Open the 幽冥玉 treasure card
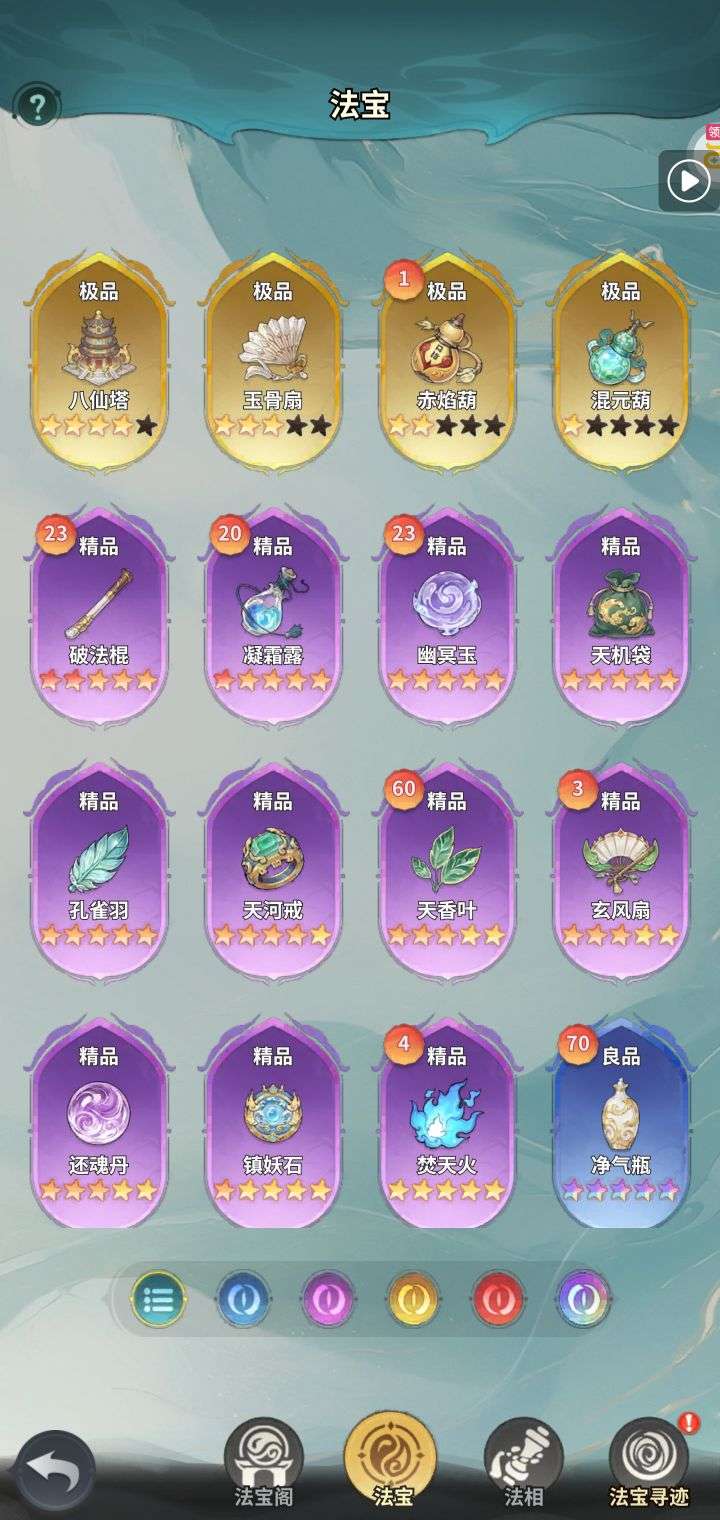The image size is (720, 1520). 446,615
